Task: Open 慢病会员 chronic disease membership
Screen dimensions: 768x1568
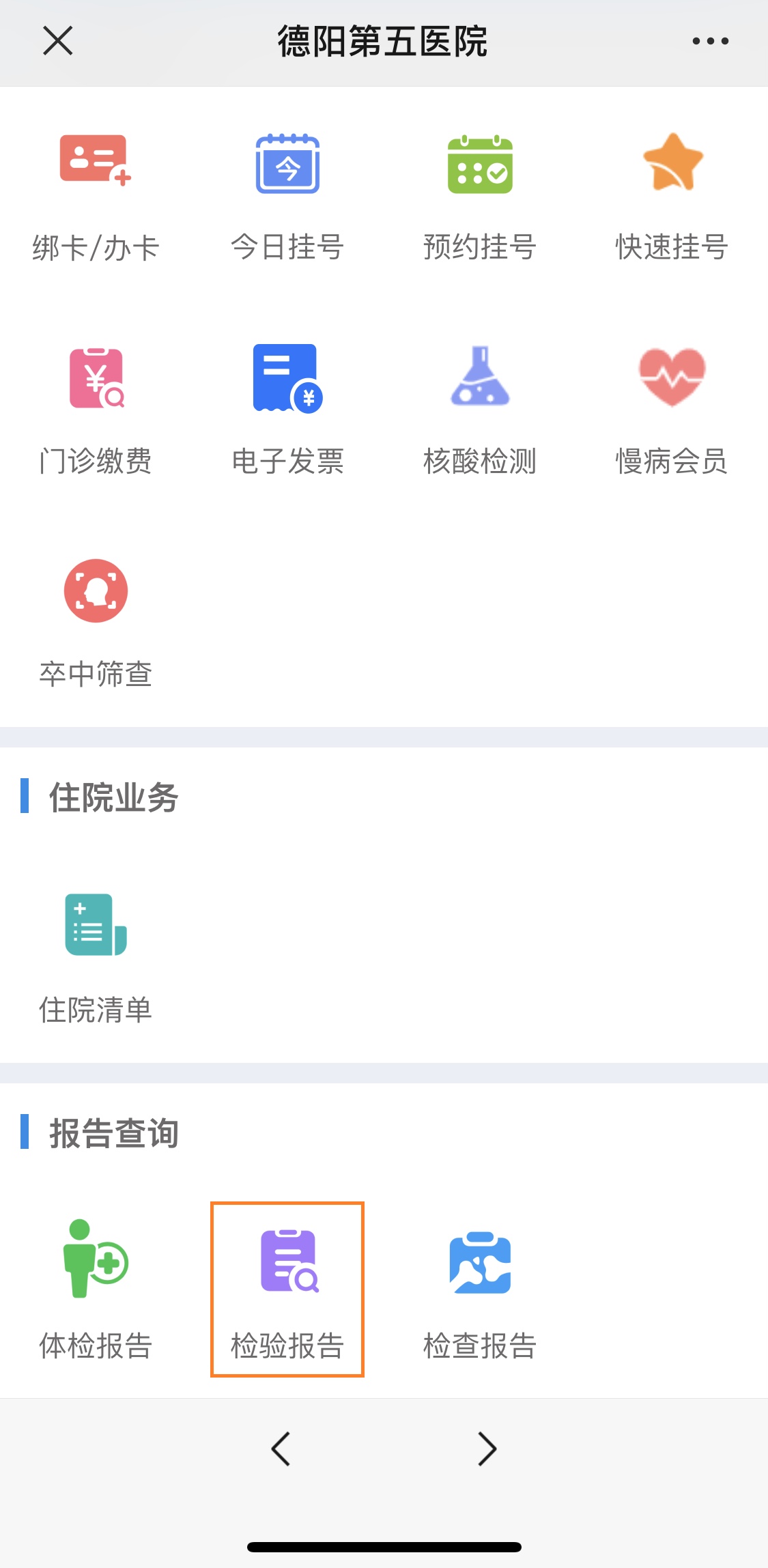Action: tap(672, 410)
